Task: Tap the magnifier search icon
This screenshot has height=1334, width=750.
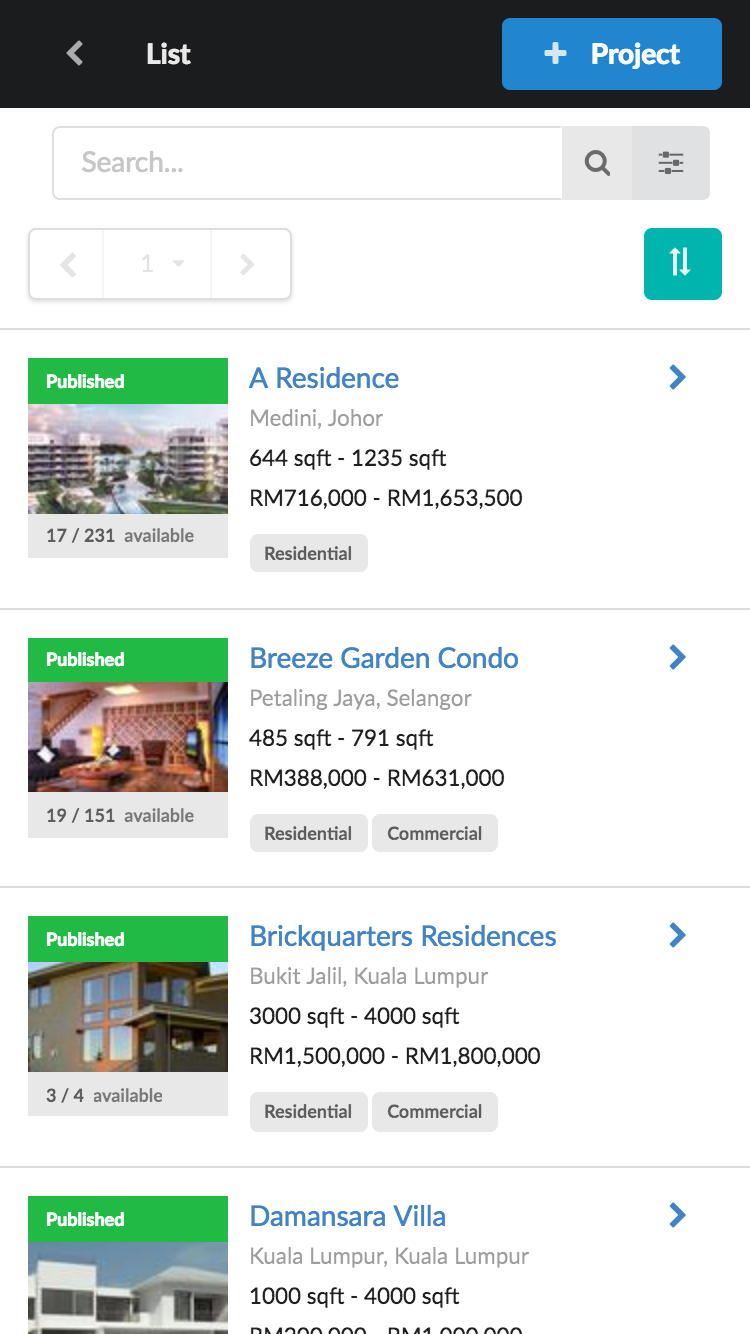Action: pyautogui.click(x=597, y=163)
